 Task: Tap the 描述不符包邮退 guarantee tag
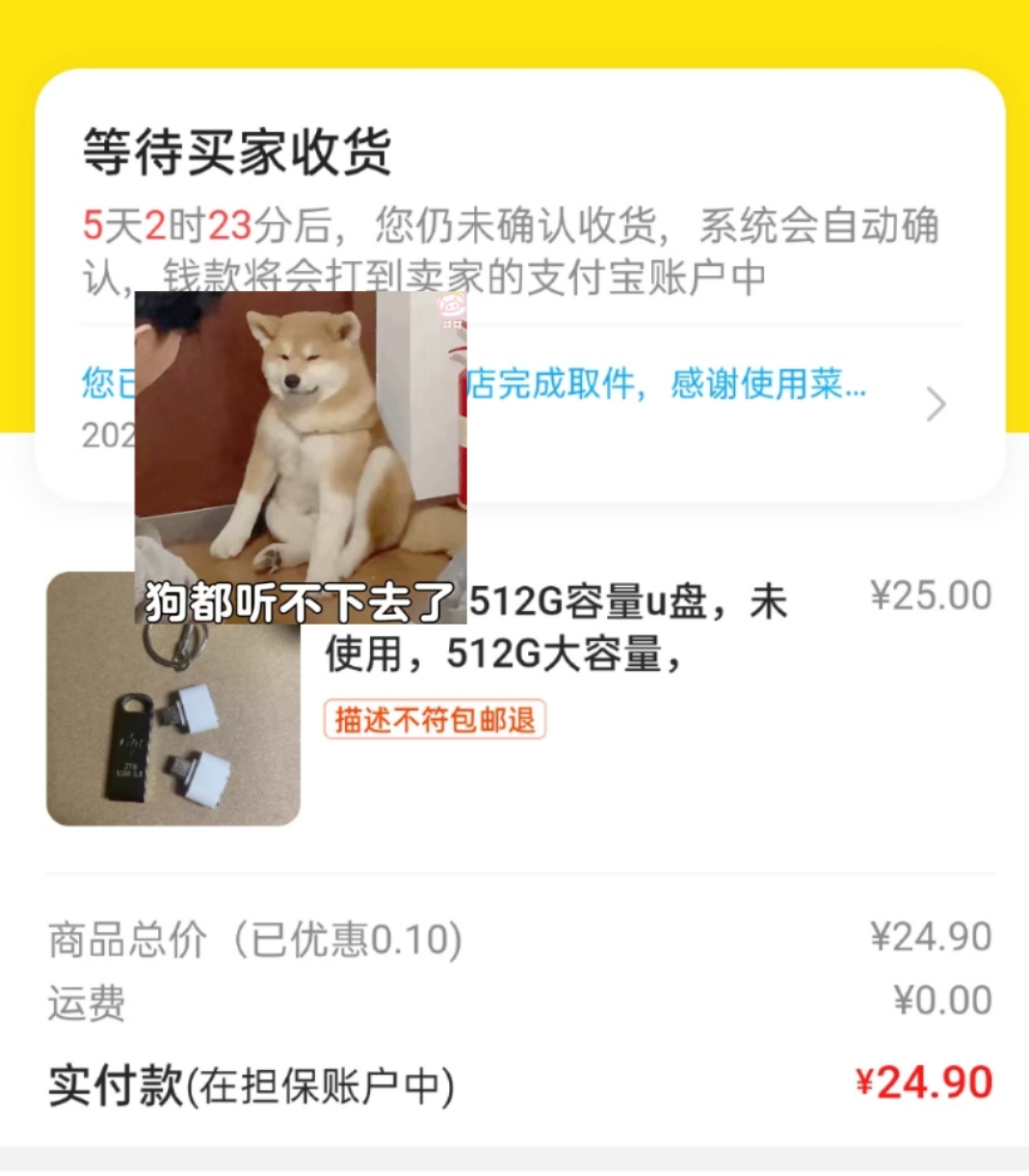tap(434, 718)
